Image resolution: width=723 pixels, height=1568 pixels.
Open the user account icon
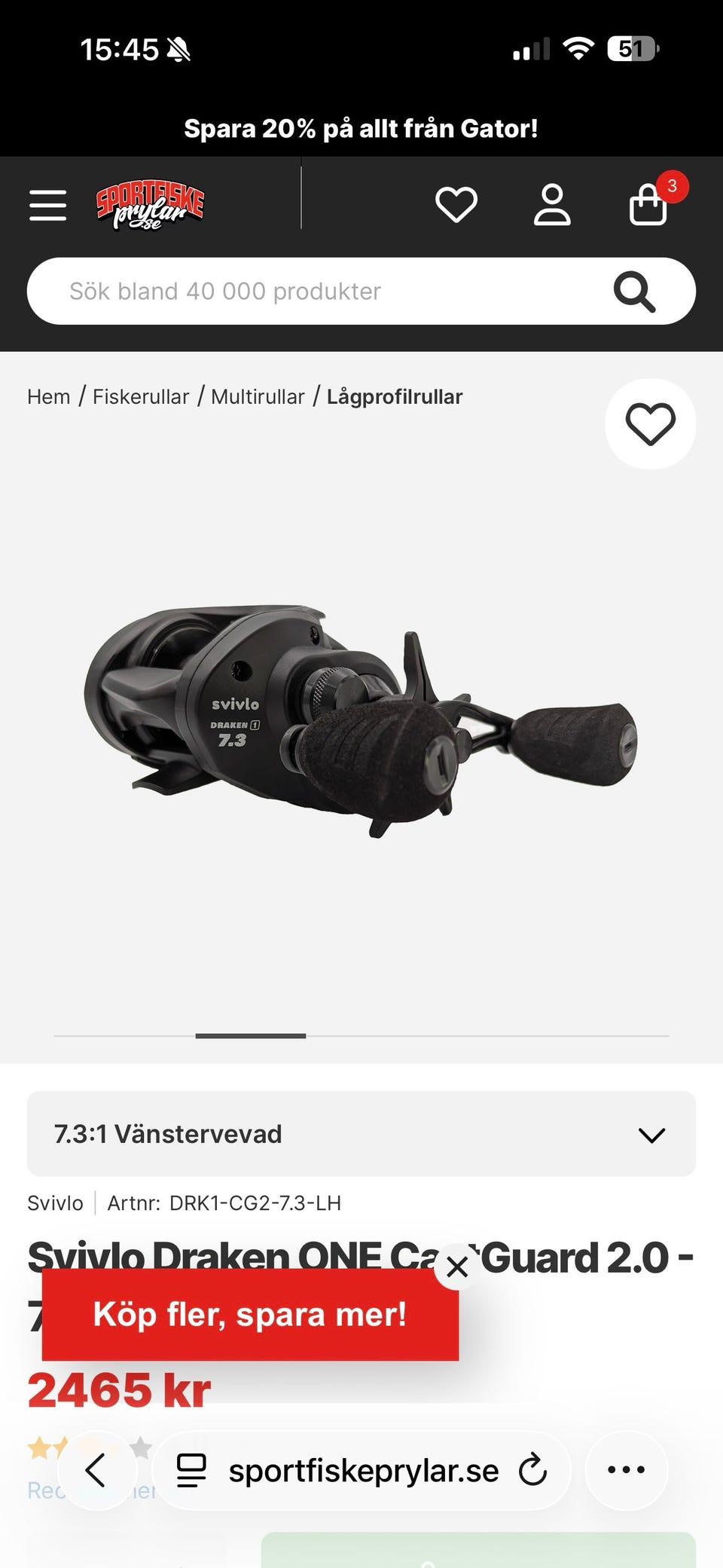point(552,205)
